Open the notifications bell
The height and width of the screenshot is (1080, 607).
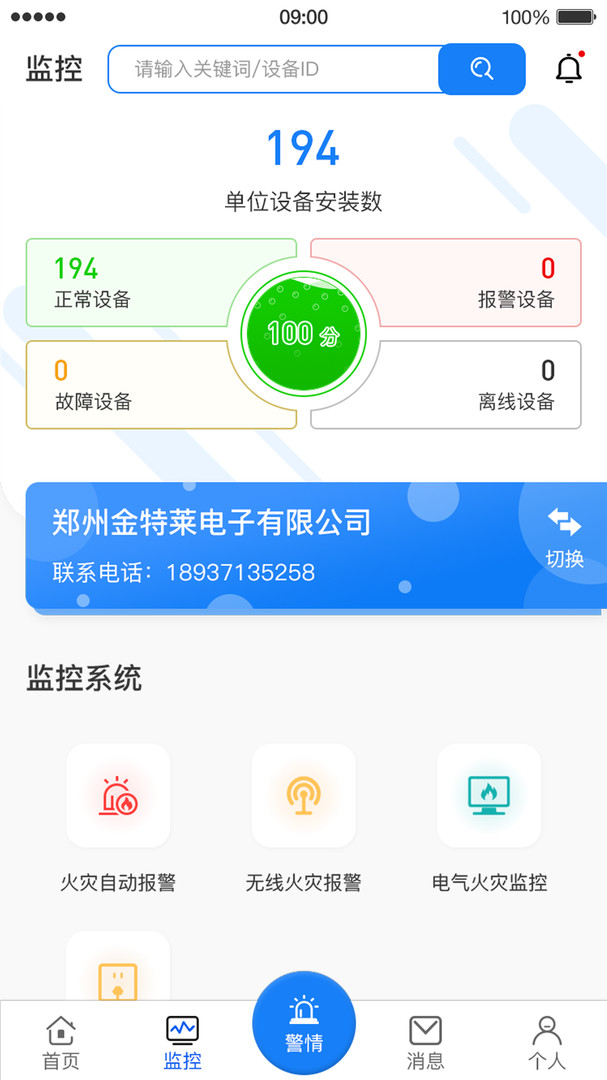click(568, 68)
